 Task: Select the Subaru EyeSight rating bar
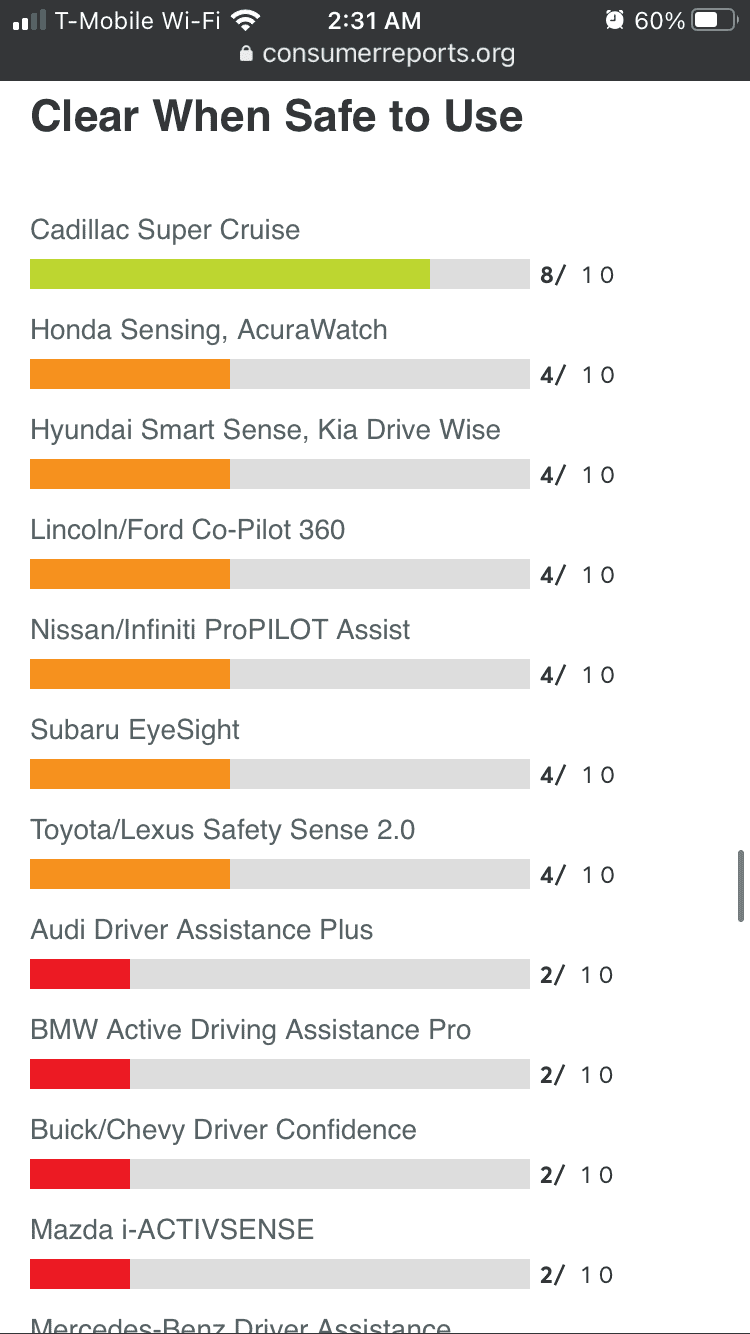pos(280,774)
